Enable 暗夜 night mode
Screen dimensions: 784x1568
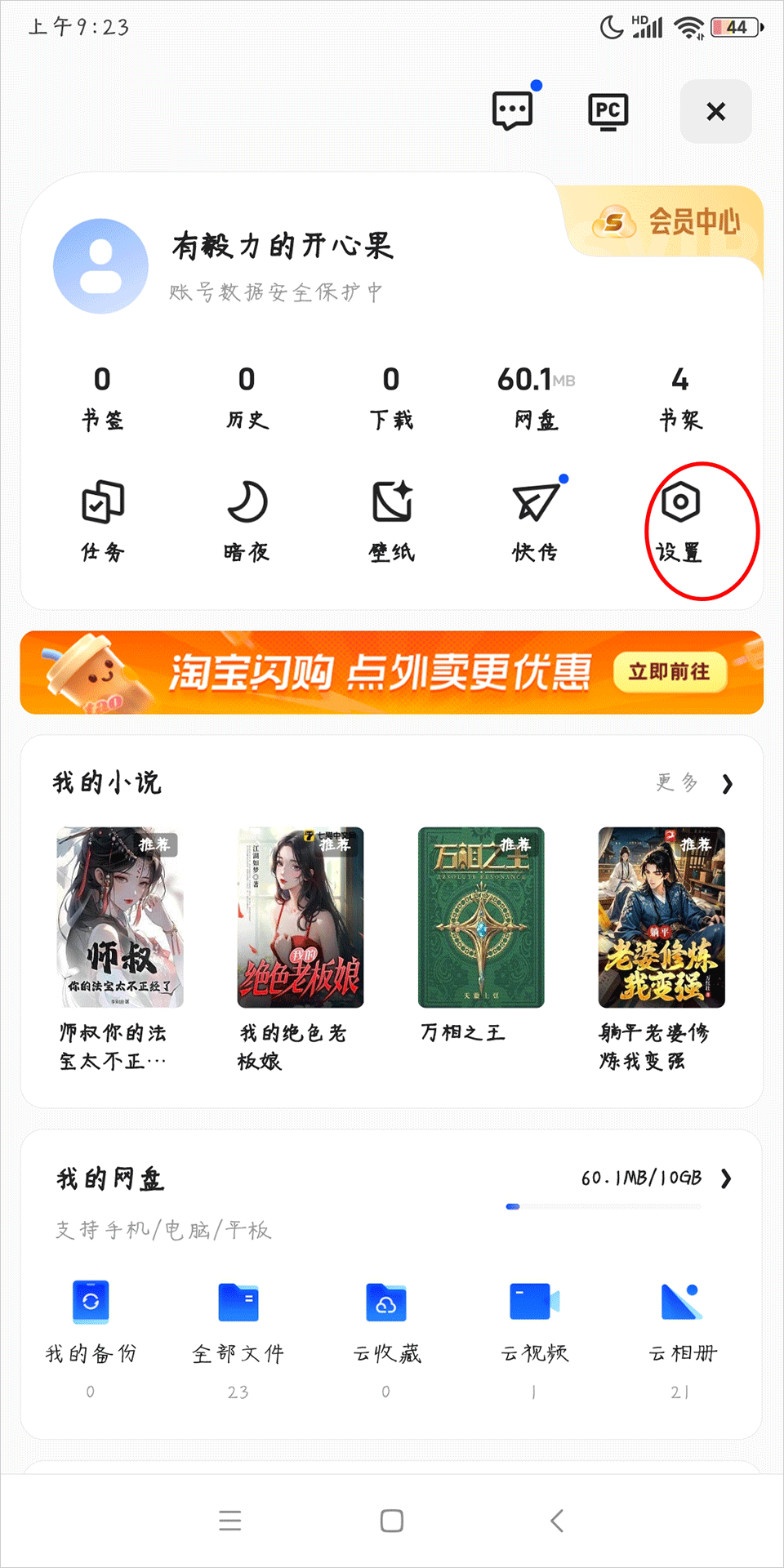tap(247, 520)
